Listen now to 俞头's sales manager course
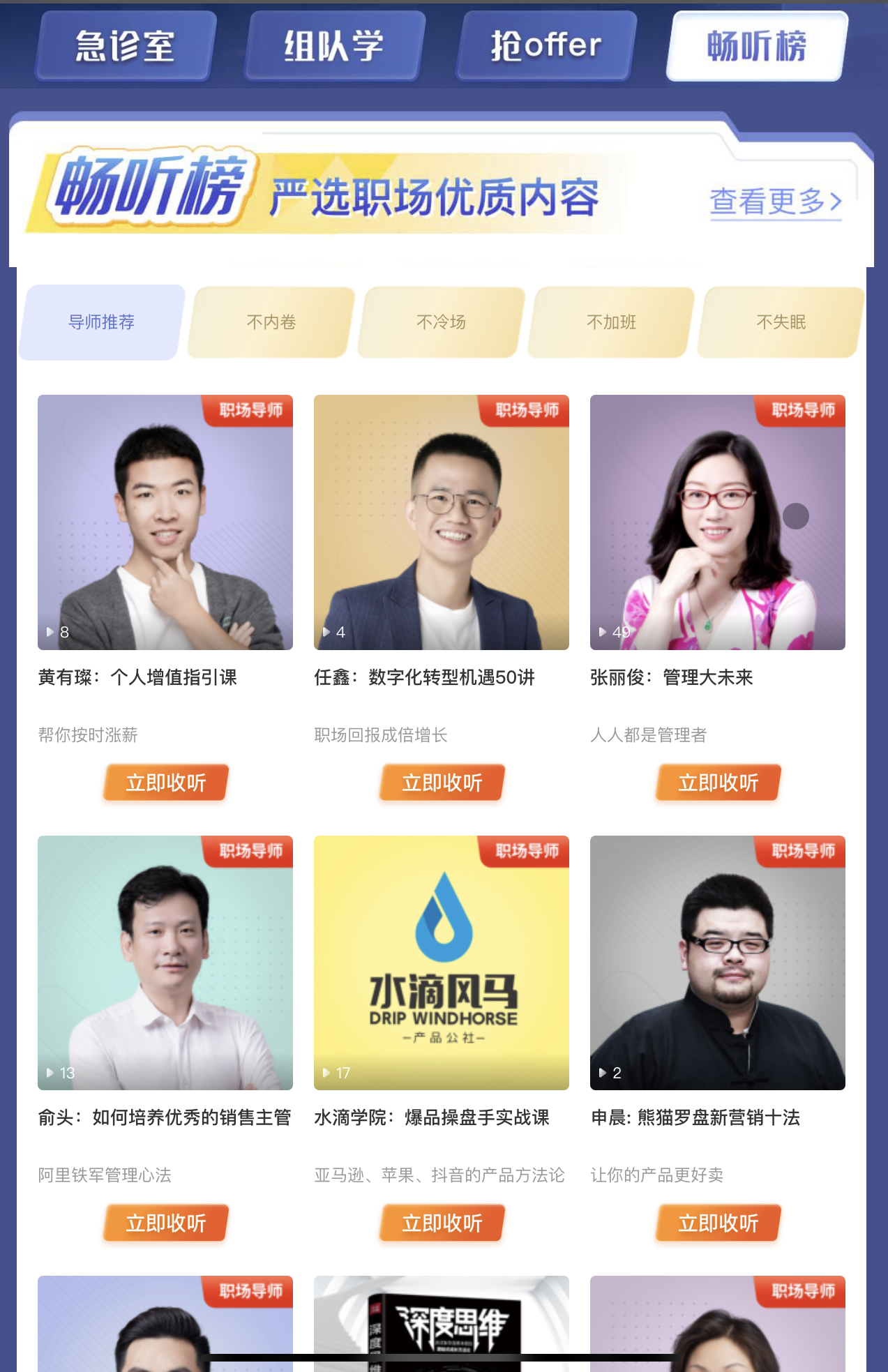888x1372 pixels. pos(166,1223)
